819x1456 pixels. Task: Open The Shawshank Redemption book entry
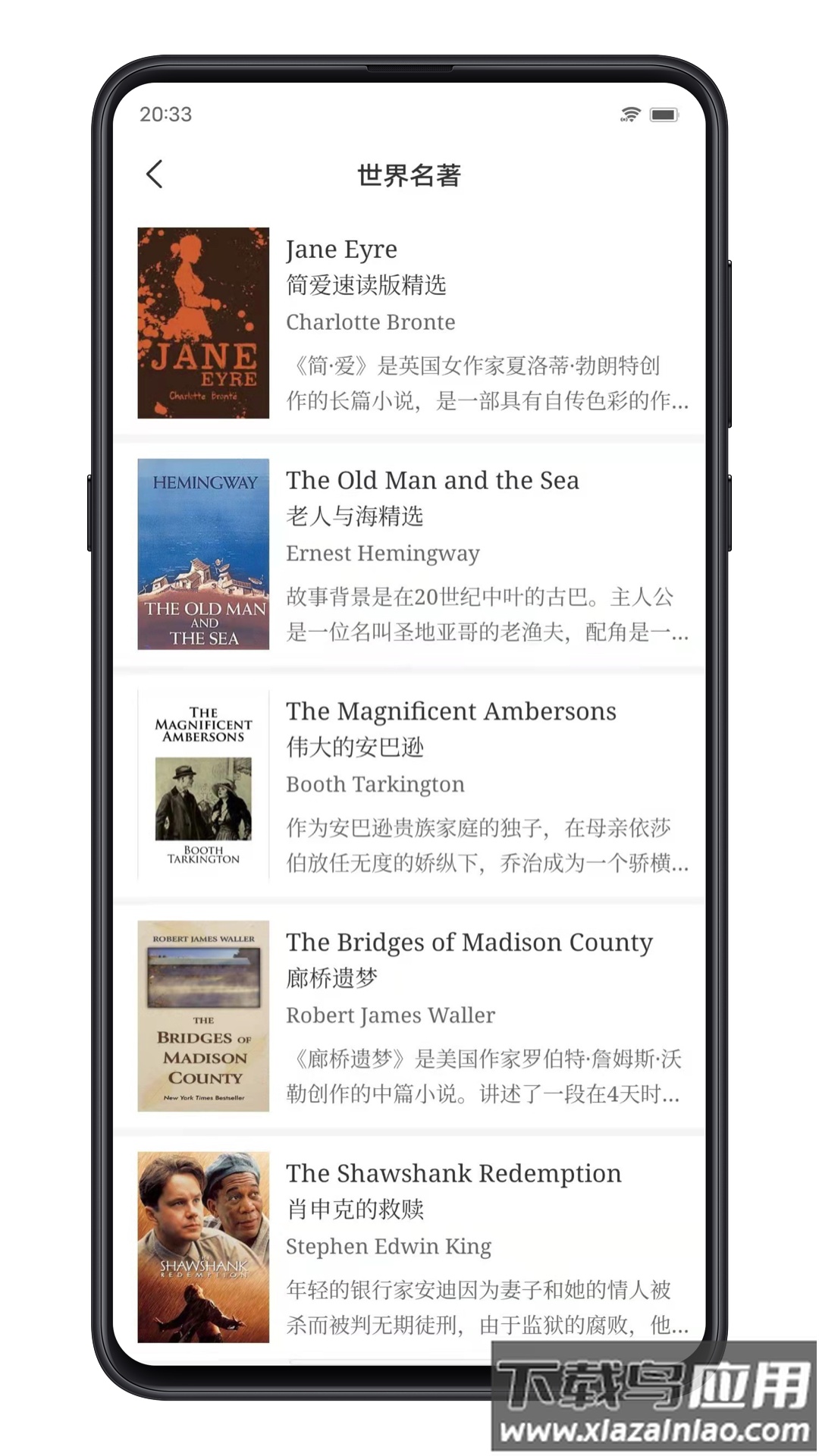pos(453,1173)
